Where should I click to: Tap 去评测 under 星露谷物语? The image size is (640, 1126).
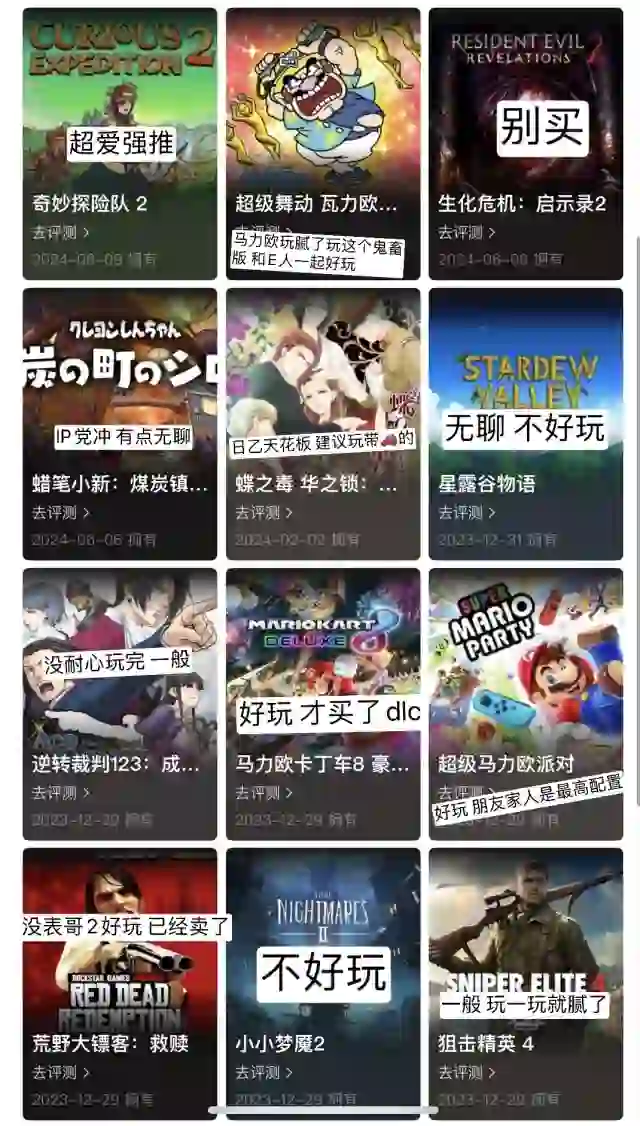(465, 512)
